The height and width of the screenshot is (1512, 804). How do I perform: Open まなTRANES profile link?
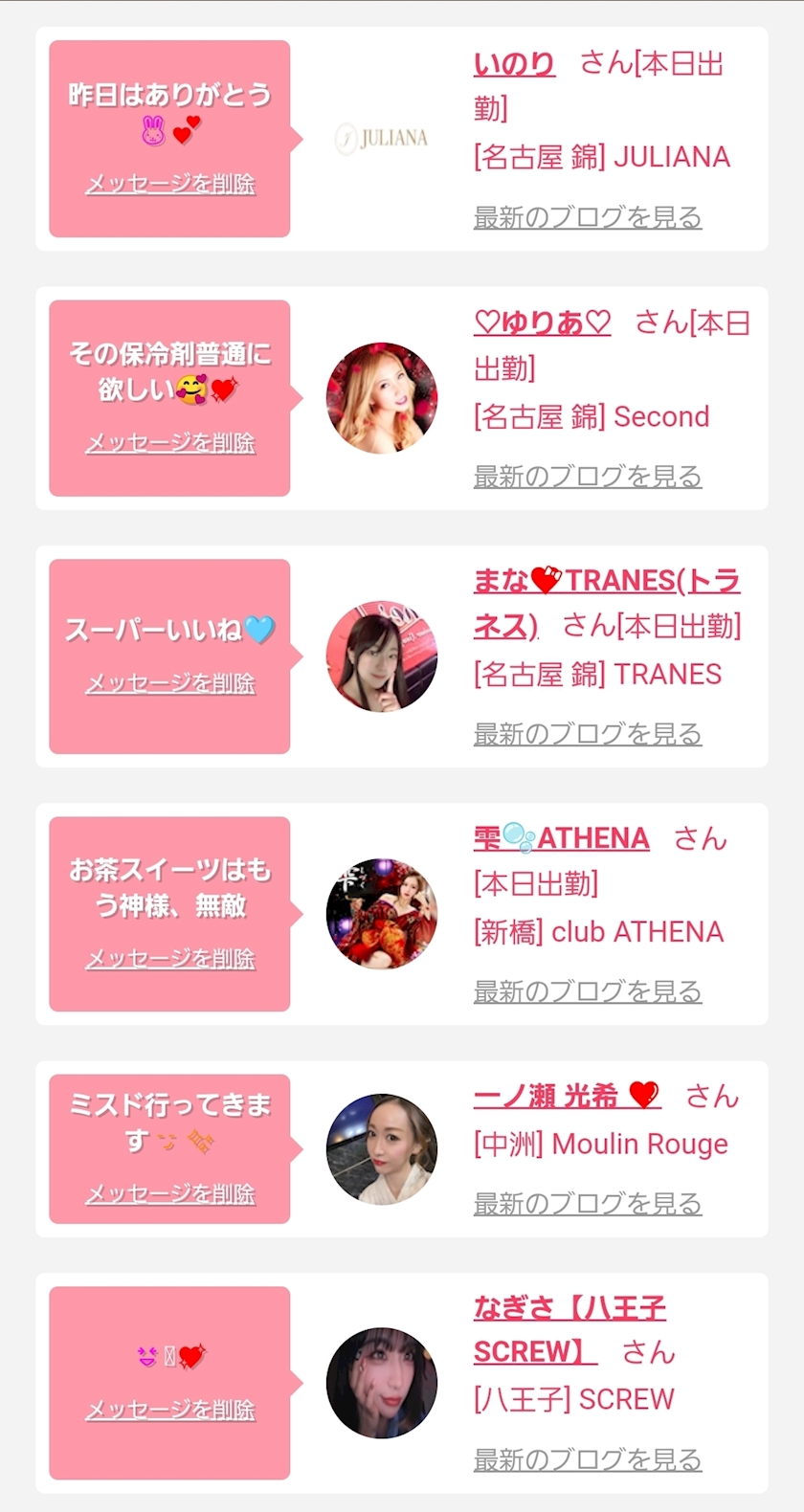point(607,604)
